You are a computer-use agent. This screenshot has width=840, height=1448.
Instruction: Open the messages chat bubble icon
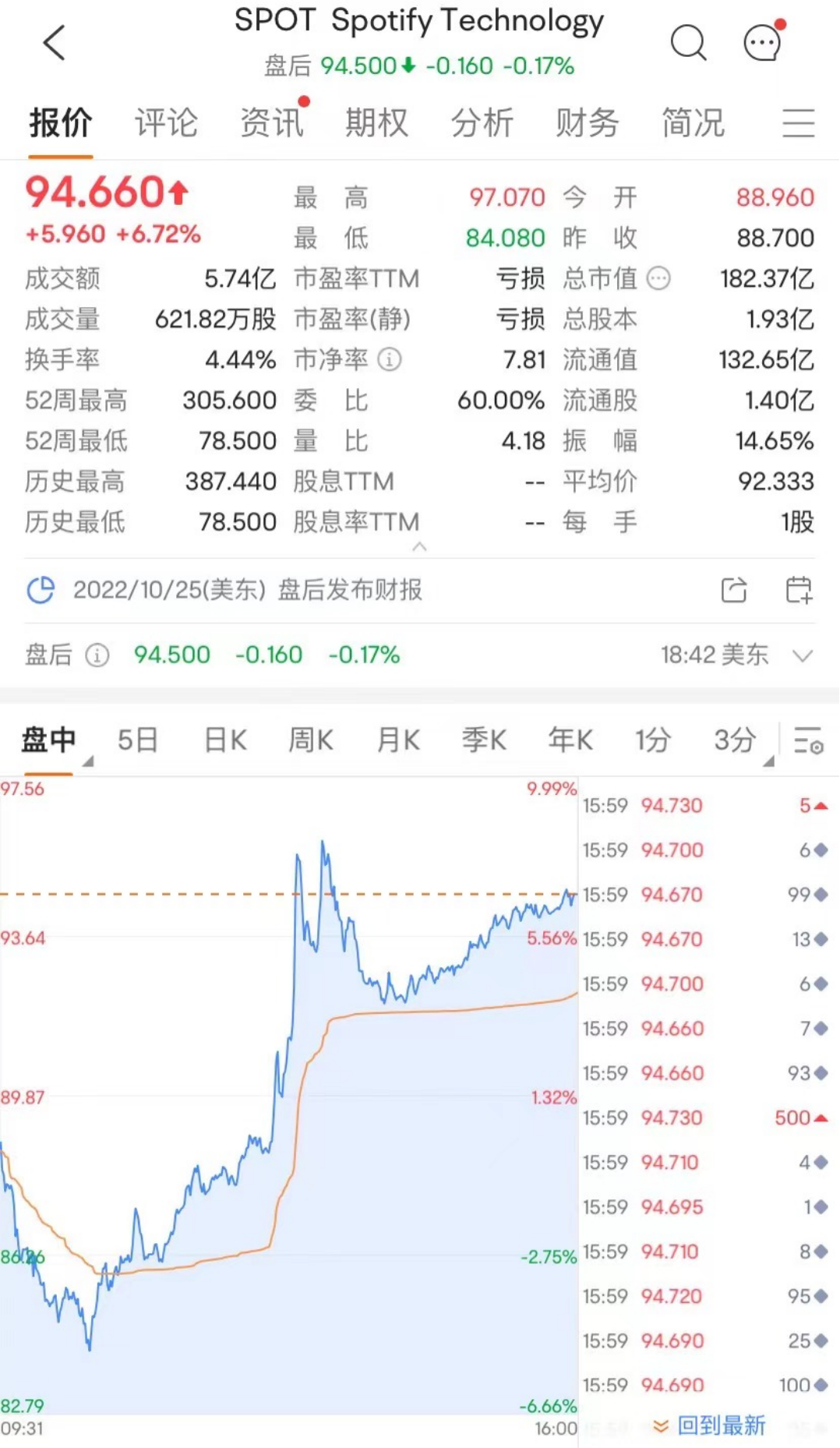[x=763, y=41]
